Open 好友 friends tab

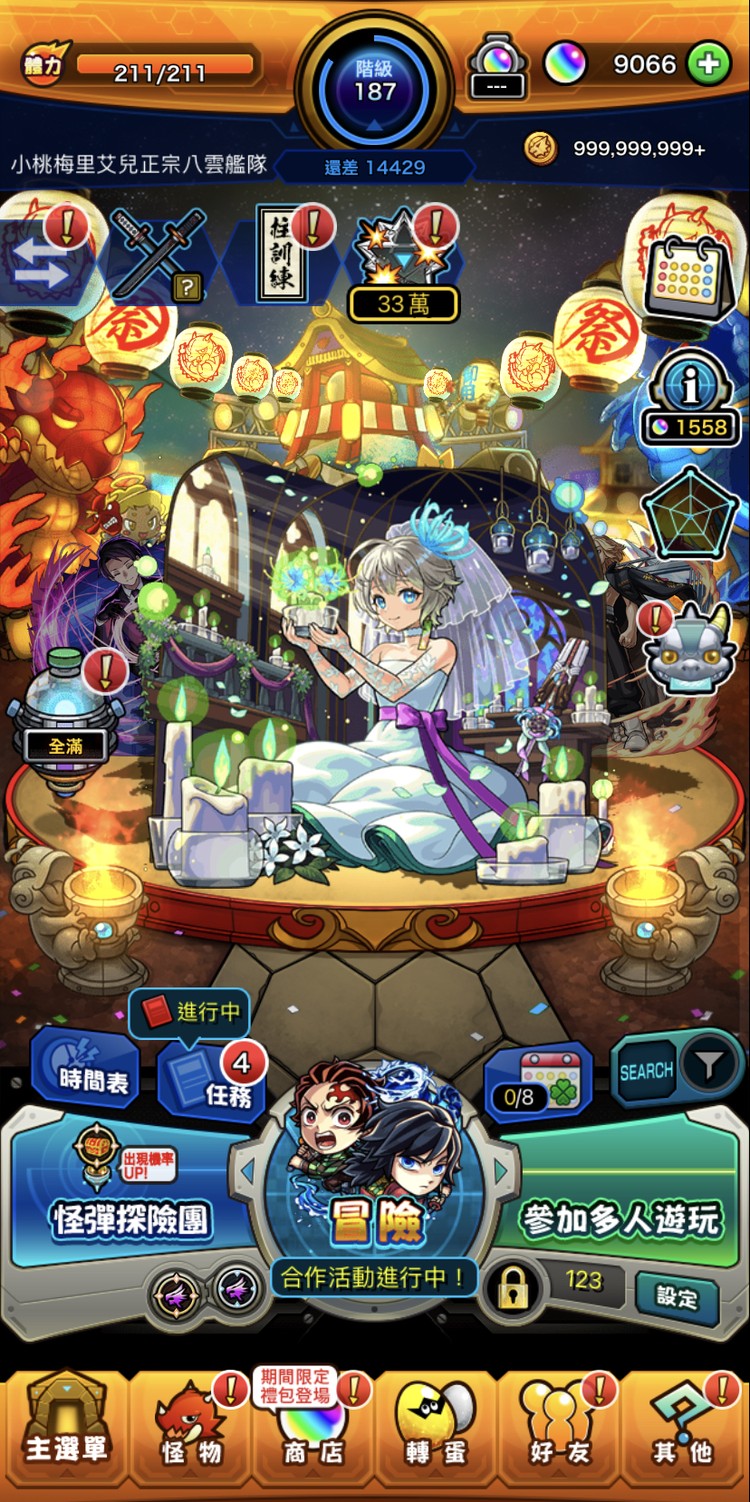pyautogui.click(x=556, y=1430)
